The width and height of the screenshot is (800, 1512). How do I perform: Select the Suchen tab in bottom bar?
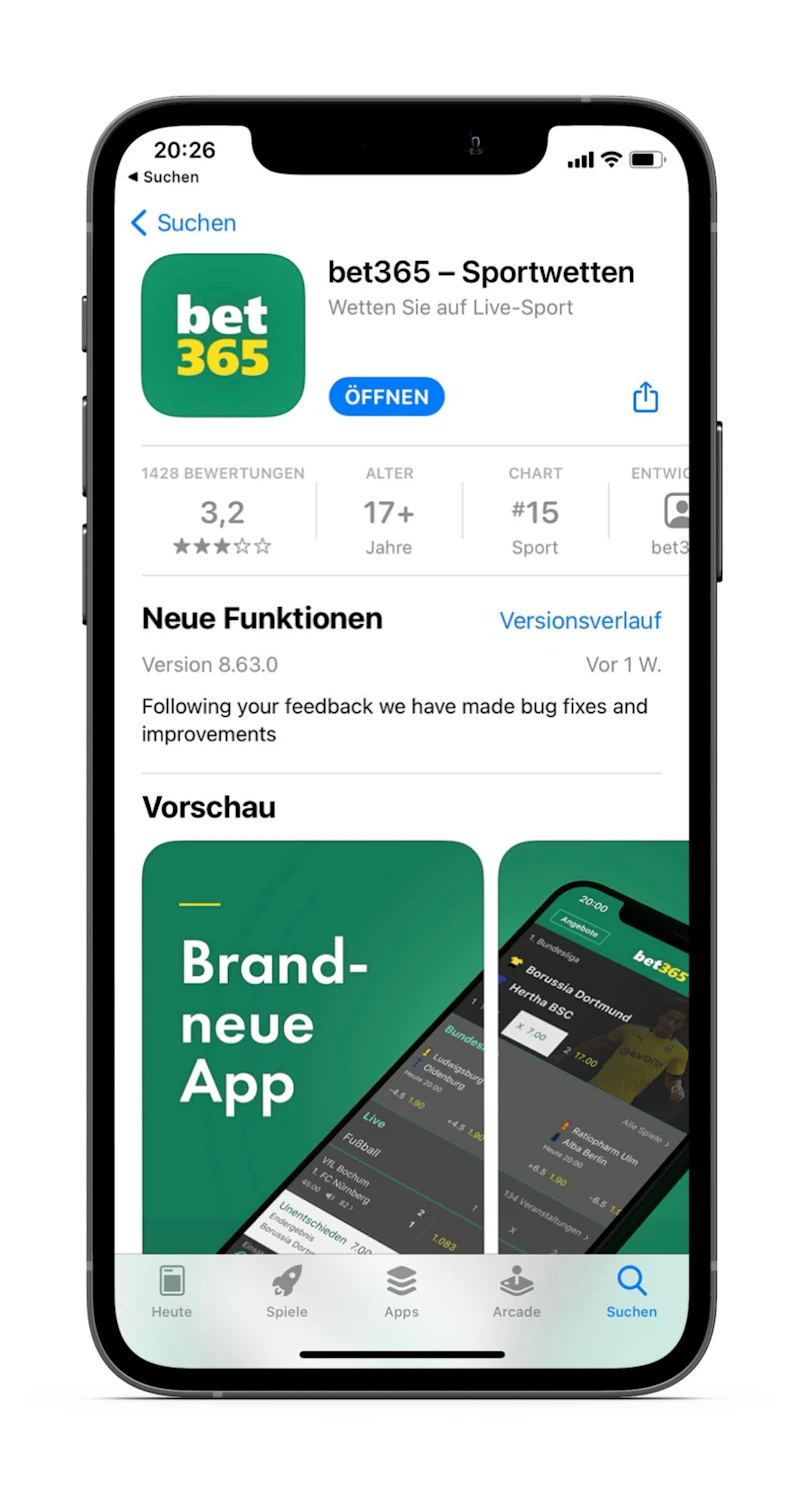(631, 1291)
